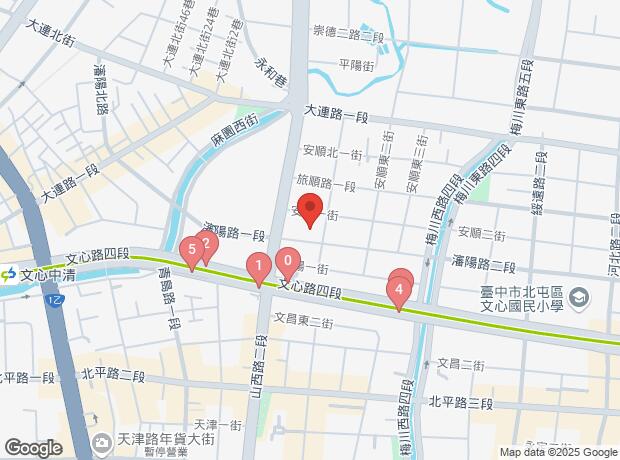Tap the 文心中清 metro station icon
This screenshot has height=460, width=620.
click(x=8, y=273)
